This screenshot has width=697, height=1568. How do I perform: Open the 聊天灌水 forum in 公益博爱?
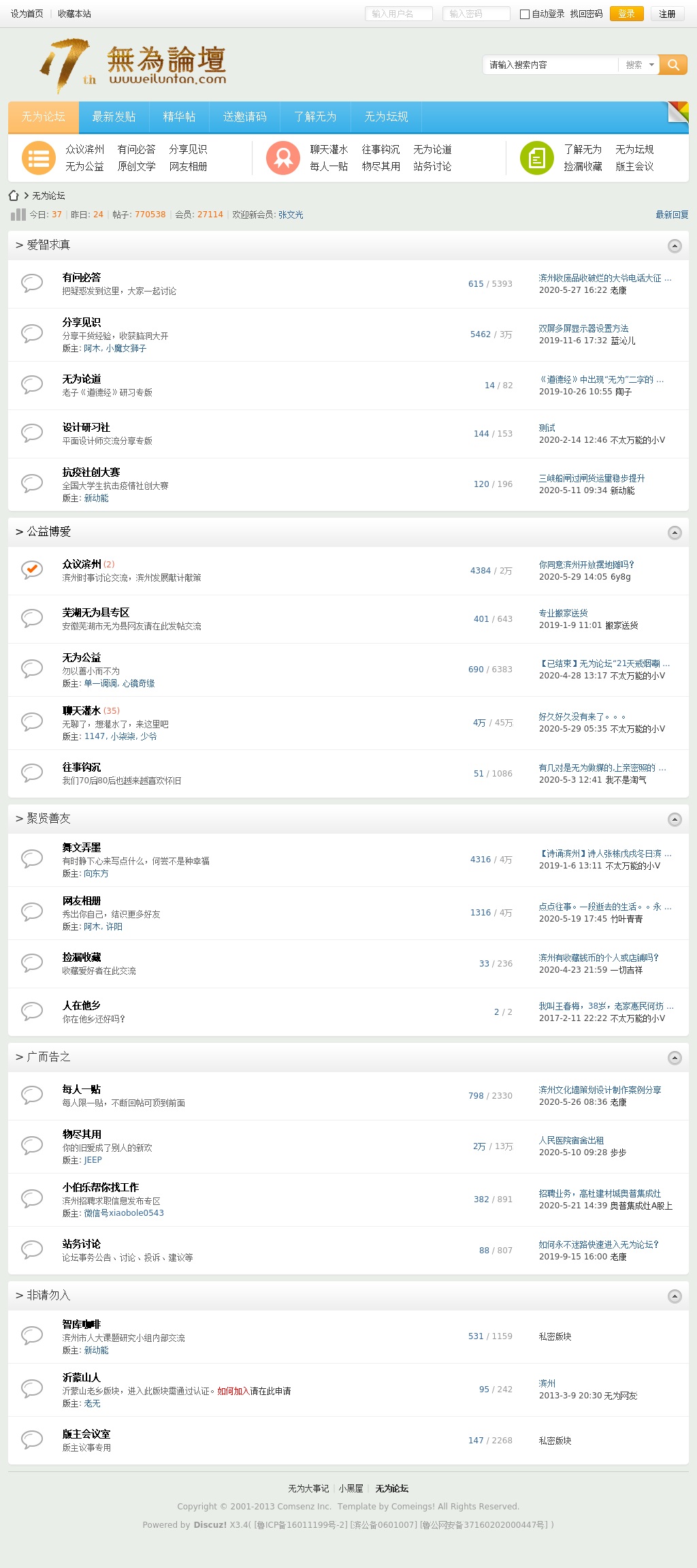click(82, 710)
